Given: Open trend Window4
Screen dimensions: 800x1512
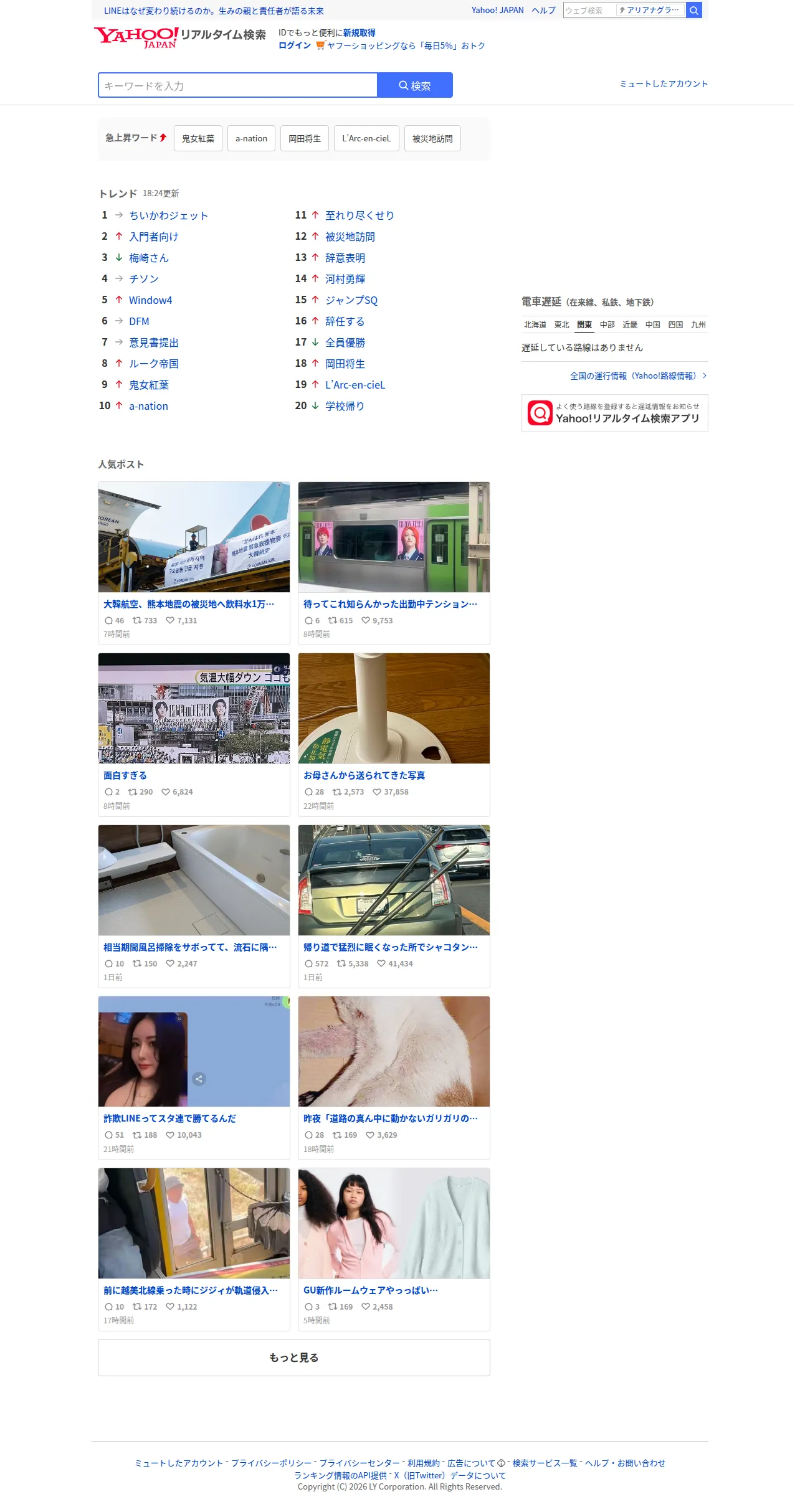Looking at the screenshot, I should coord(150,300).
